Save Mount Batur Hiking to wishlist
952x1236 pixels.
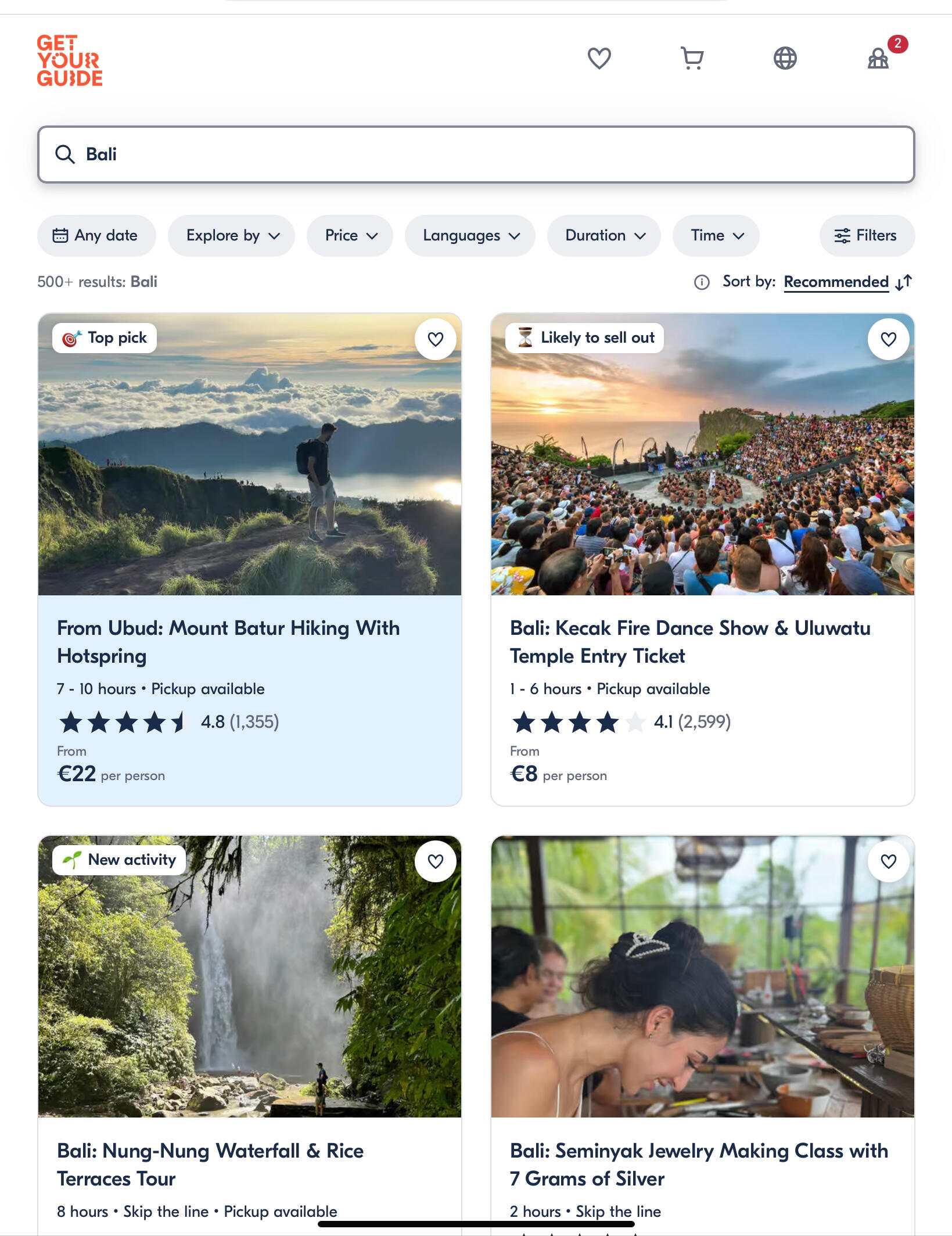(436, 339)
